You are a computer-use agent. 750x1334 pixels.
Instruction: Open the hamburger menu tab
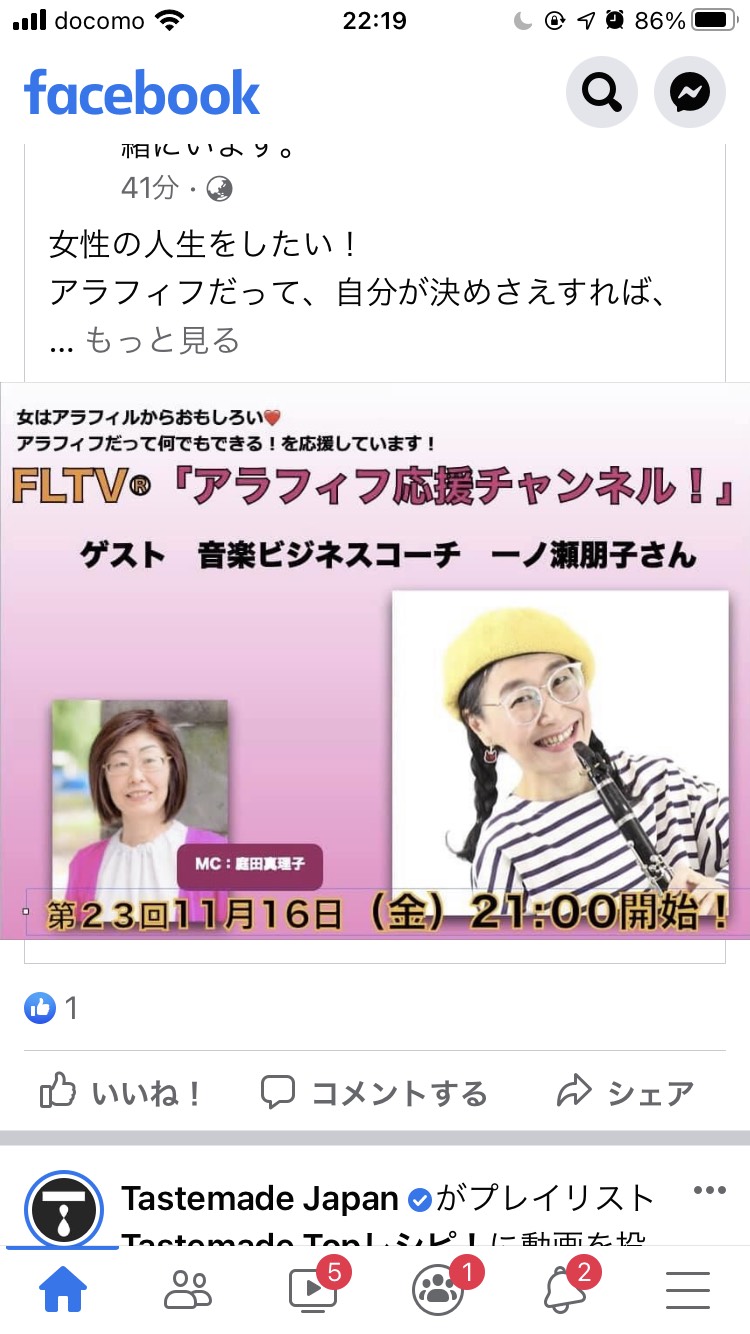(x=688, y=1290)
